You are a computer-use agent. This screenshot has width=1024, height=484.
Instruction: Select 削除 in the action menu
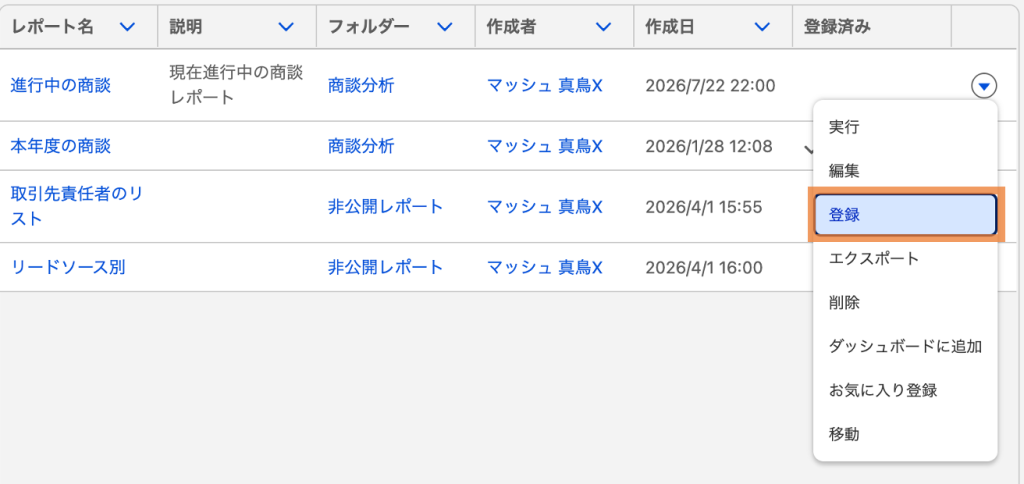905,302
